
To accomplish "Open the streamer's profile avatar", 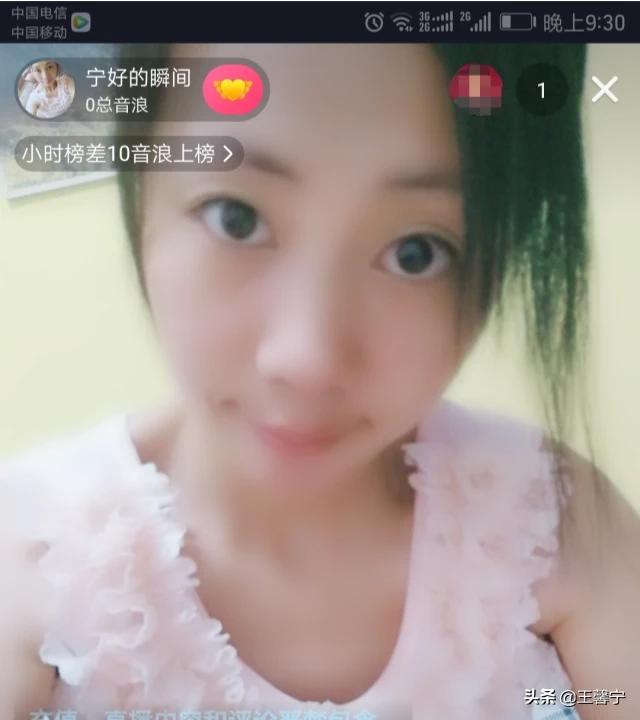I will 46,90.
